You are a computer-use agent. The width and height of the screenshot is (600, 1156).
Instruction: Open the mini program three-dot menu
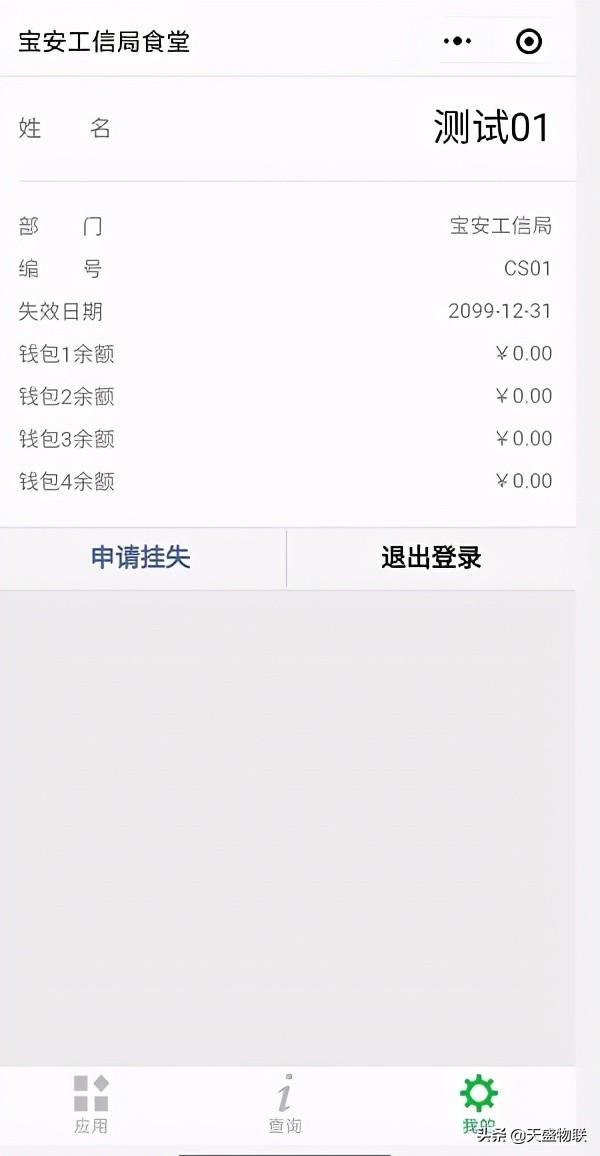coord(458,41)
